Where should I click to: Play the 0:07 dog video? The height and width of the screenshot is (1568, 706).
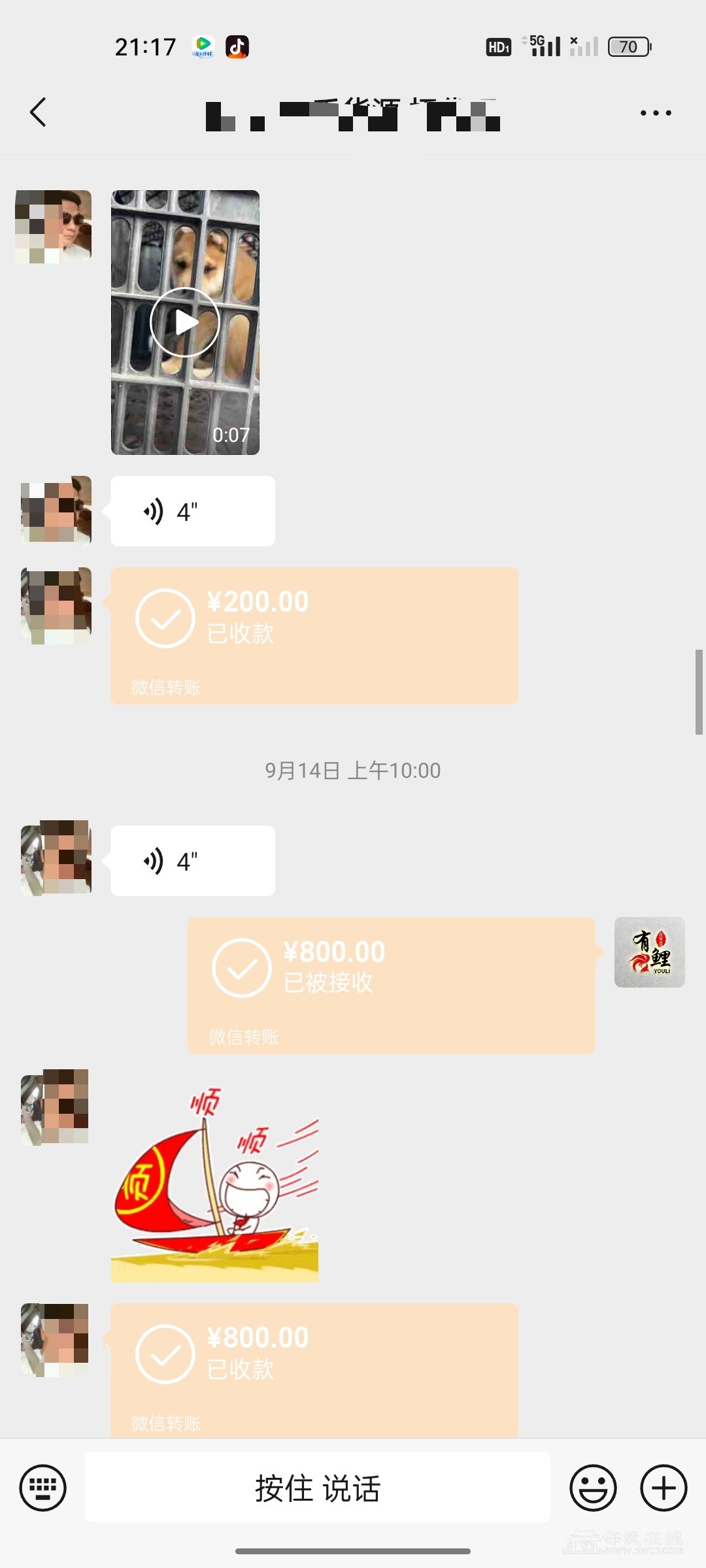185,322
